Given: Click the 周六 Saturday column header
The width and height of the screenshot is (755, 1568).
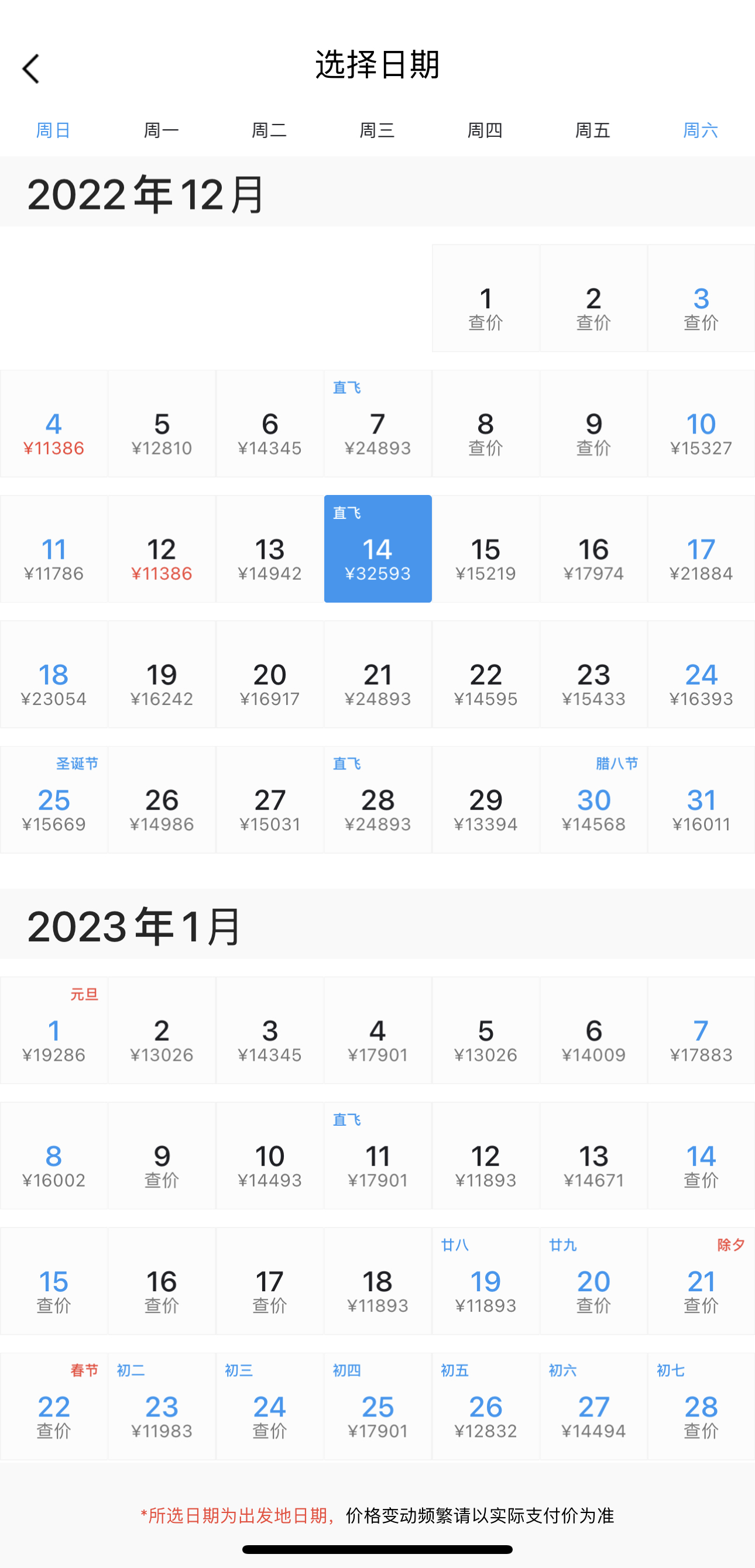Looking at the screenshot, I should (701, 130).
